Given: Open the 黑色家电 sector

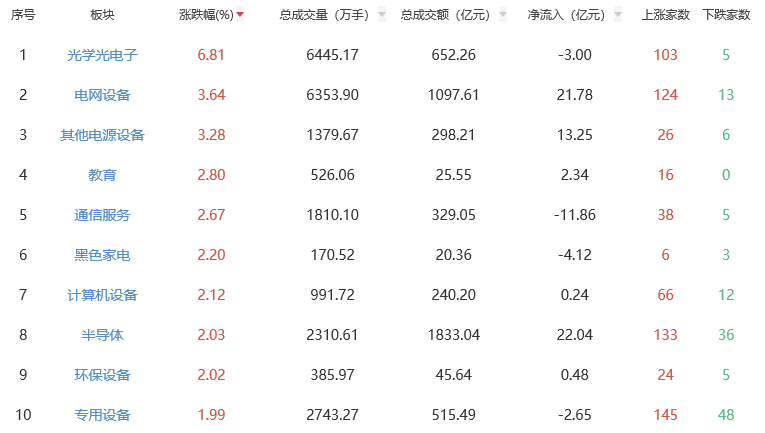Looking at the screenshot, I should (102, 255).
